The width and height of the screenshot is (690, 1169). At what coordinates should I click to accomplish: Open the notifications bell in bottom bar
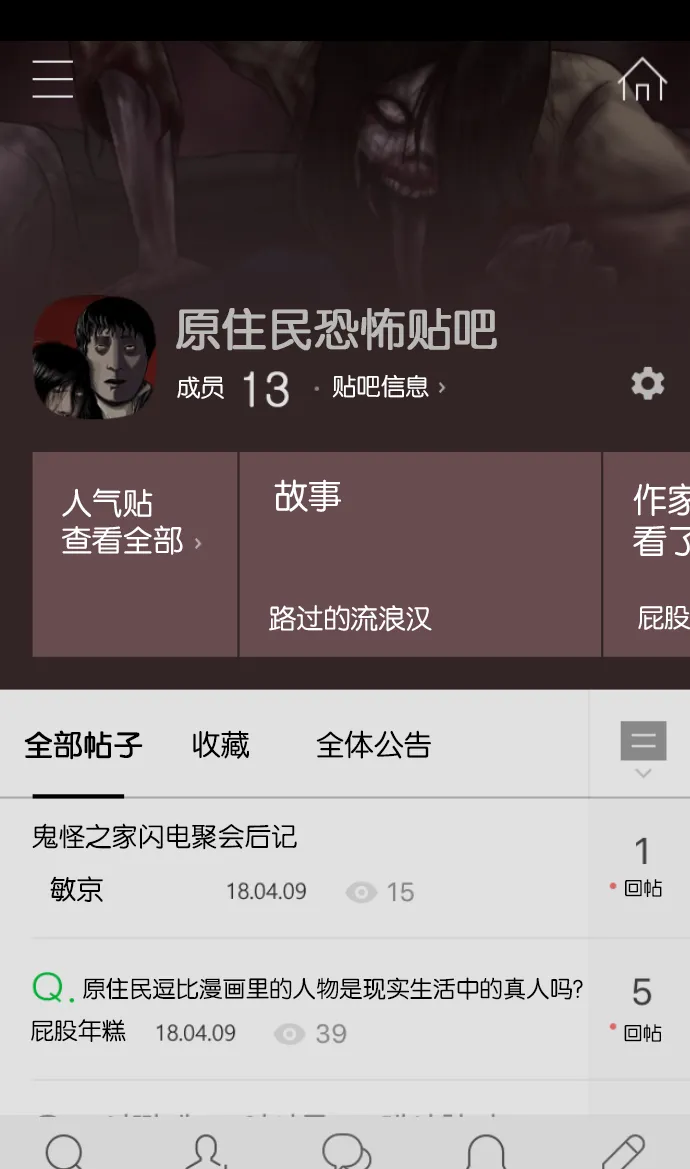pos(486,1150)
